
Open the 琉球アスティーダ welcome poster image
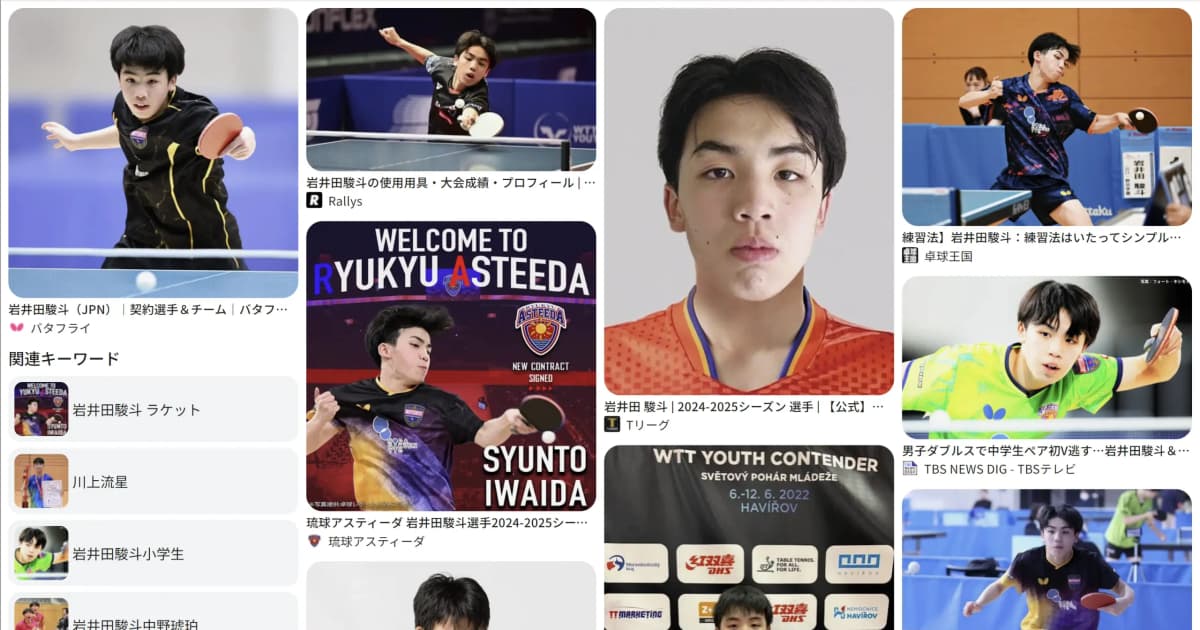pos(450,366)
